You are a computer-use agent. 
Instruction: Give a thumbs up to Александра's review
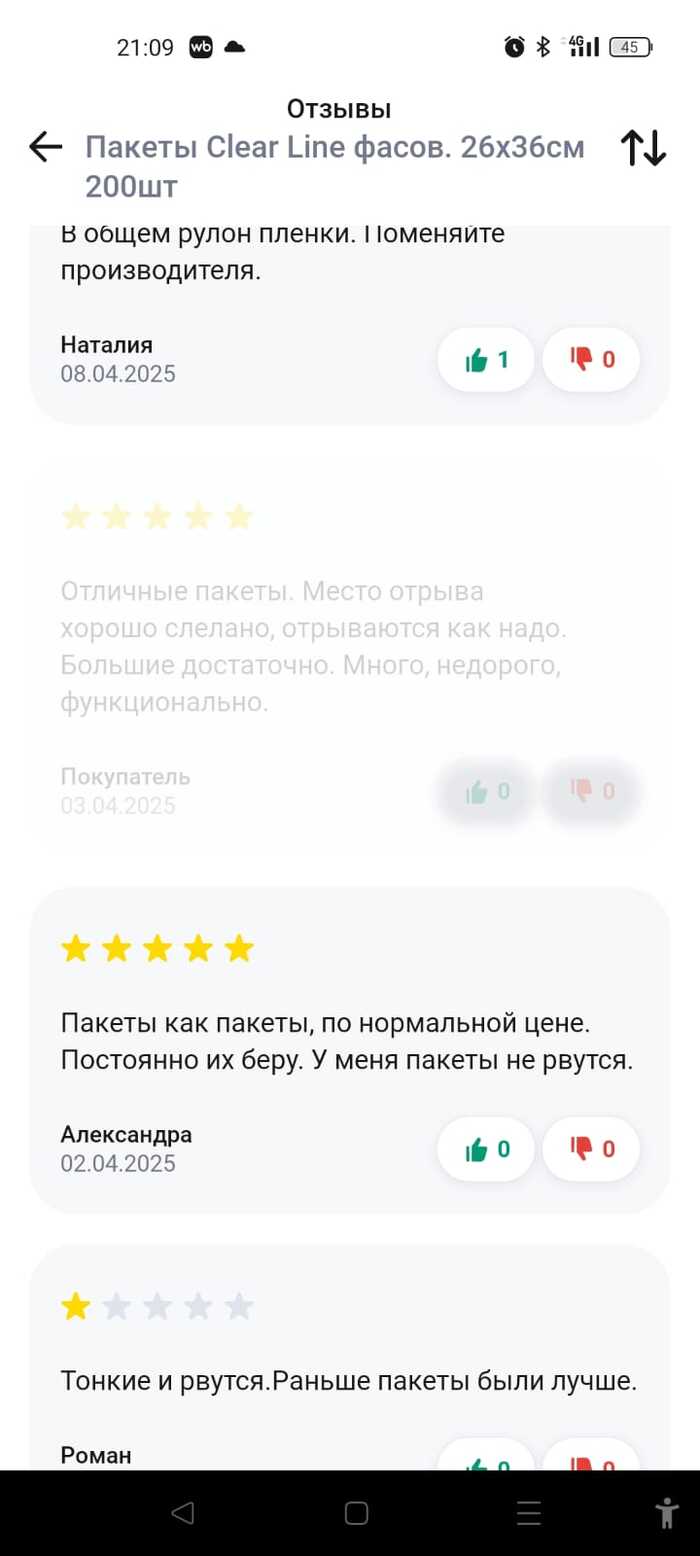point(486,1149)
